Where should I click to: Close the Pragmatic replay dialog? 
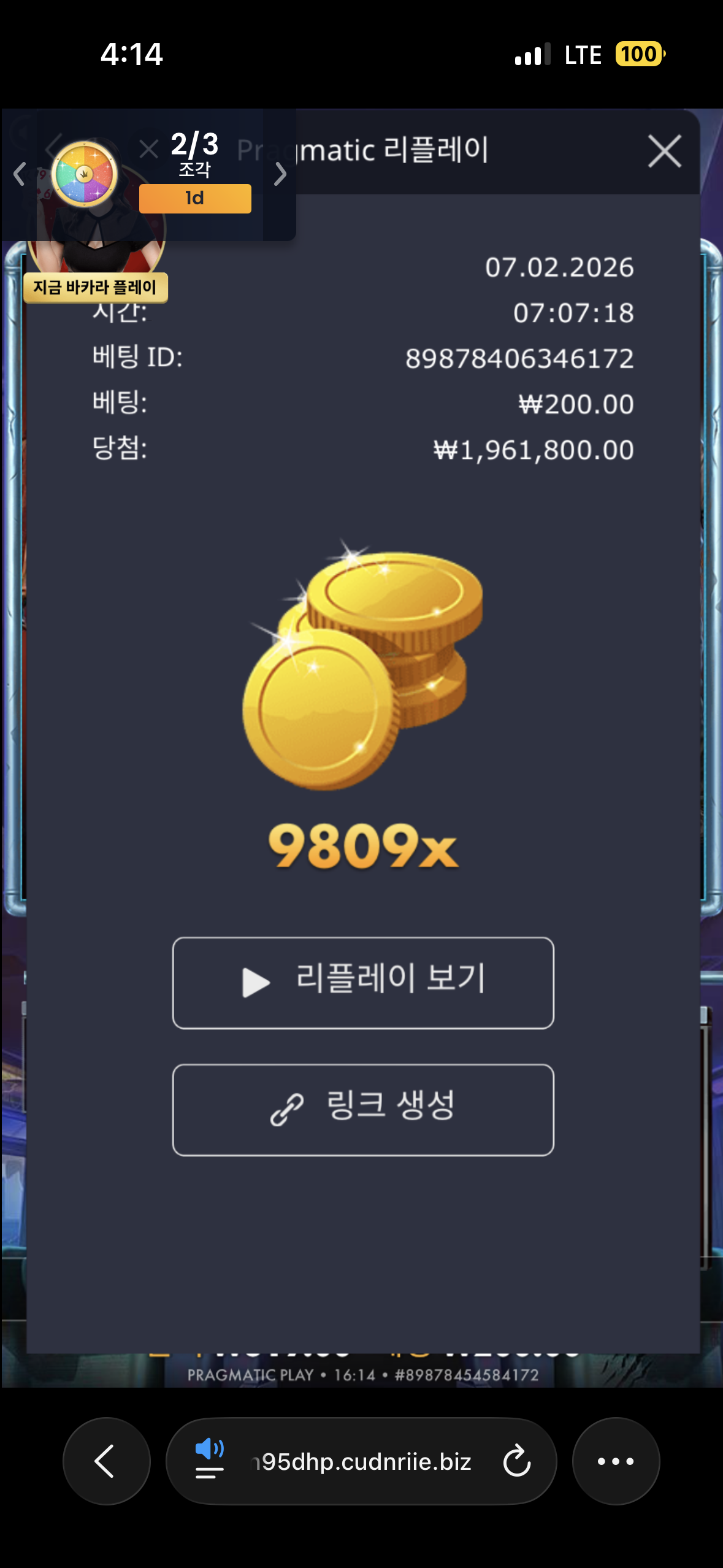664,152
